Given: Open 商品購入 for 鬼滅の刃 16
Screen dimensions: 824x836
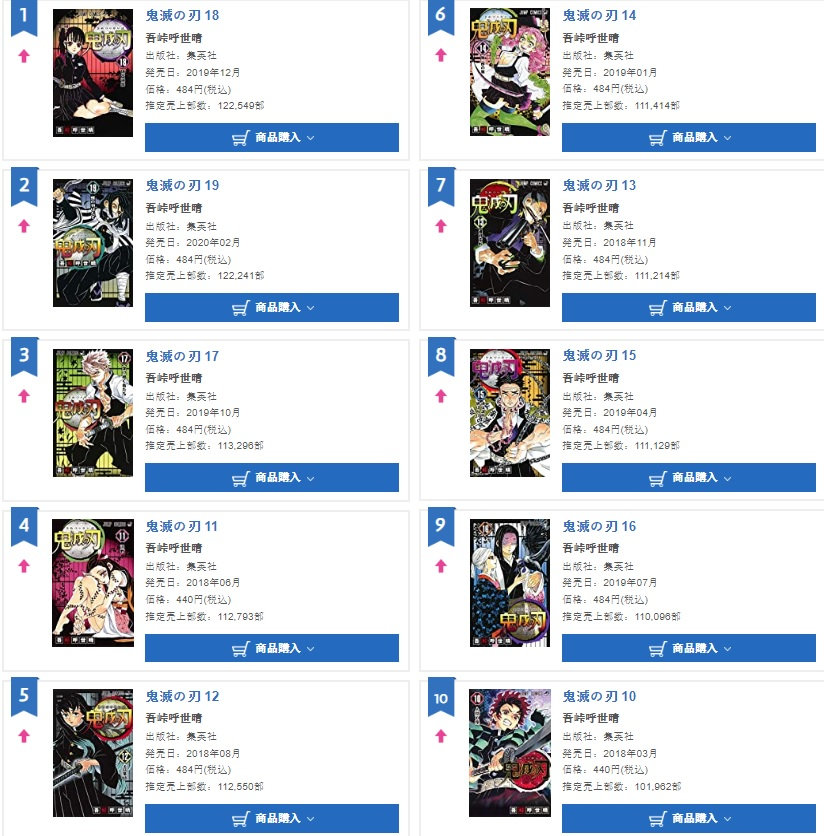Looking at the screenshot, I should 689,648.
